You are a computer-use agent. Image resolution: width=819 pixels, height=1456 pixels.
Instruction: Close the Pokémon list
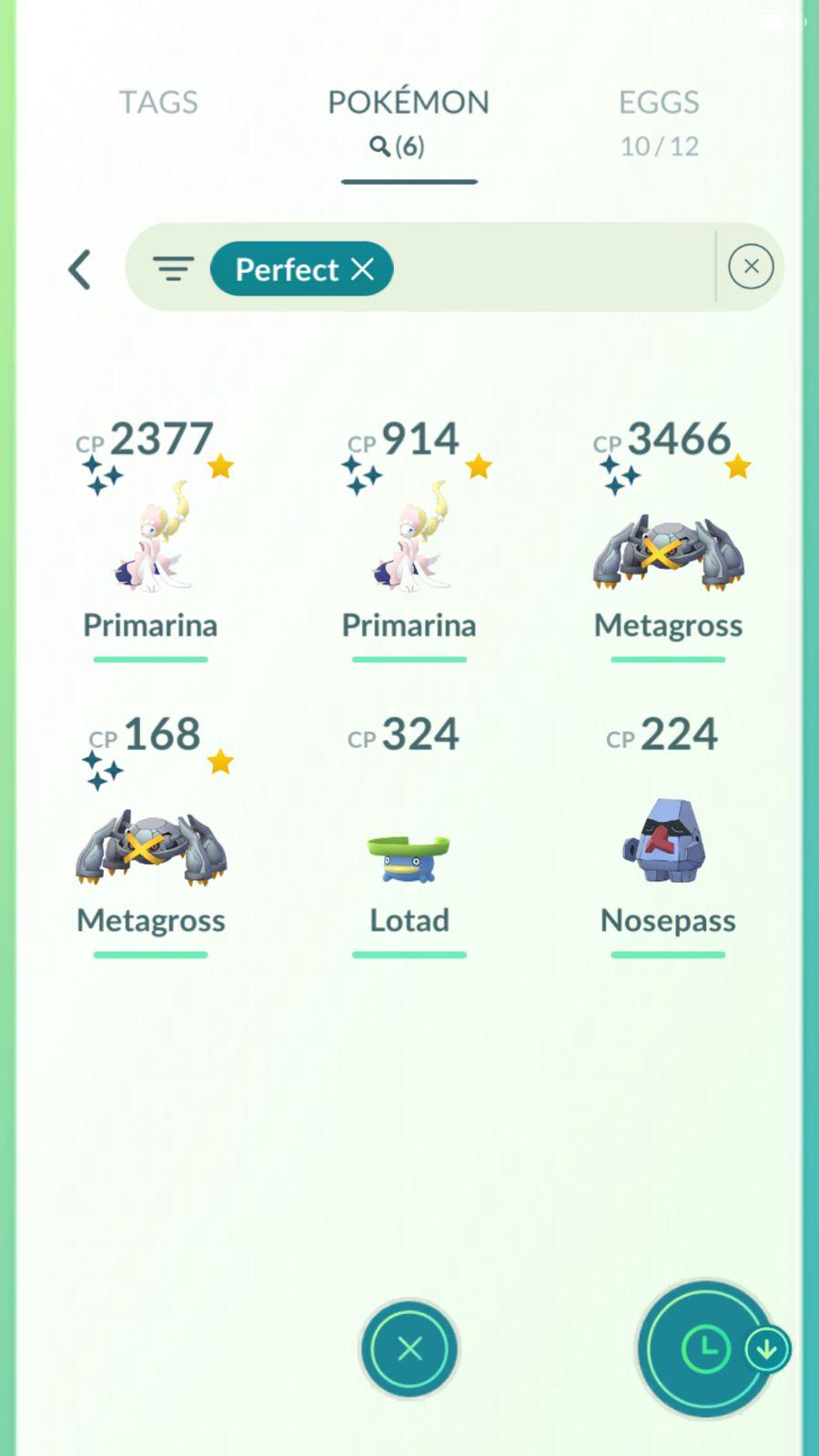pyautogui.click(x=409, y=1349)
